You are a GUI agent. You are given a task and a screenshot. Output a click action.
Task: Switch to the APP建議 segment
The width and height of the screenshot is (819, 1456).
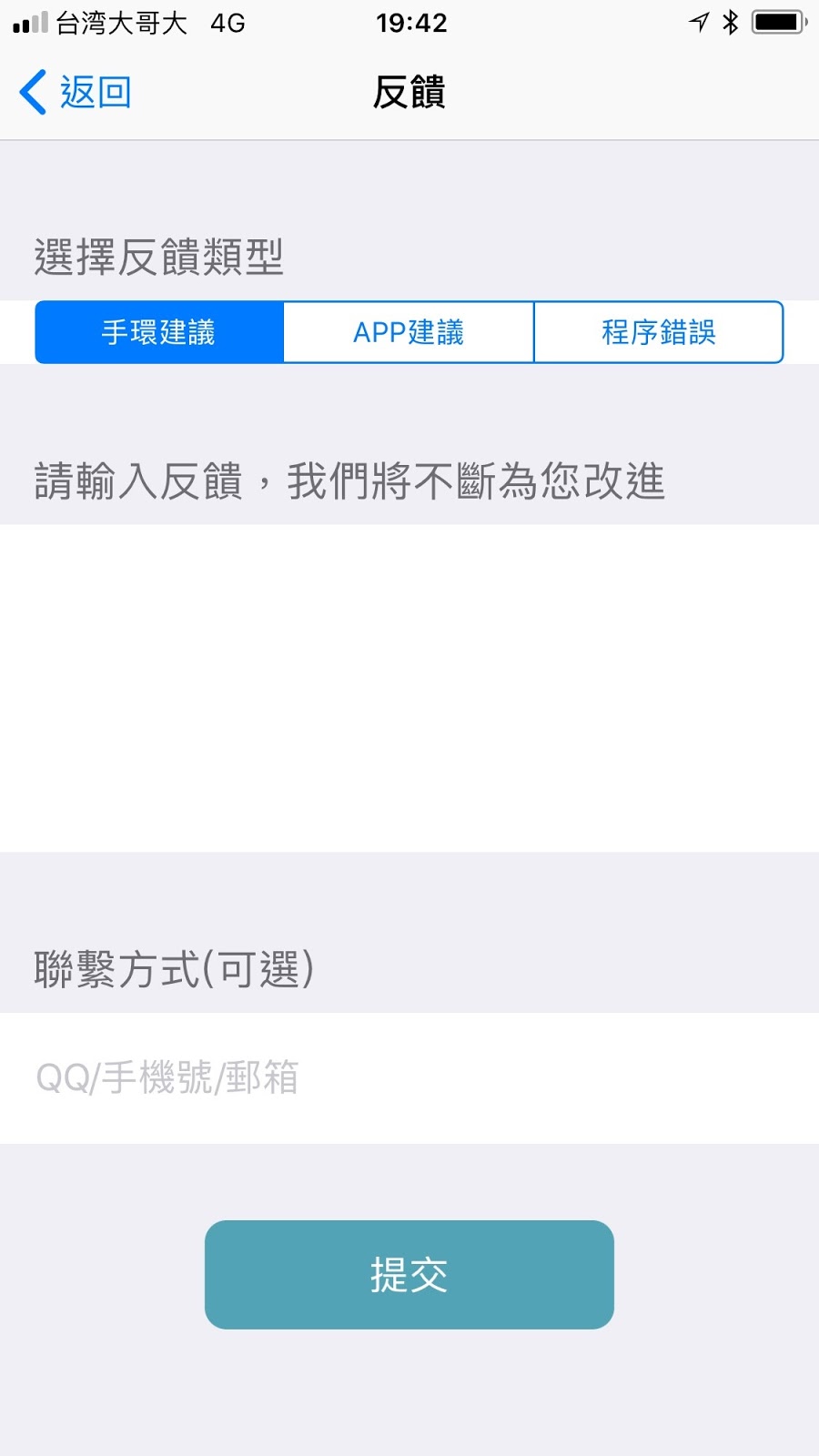pyautogui.click(x=409, y=332)
